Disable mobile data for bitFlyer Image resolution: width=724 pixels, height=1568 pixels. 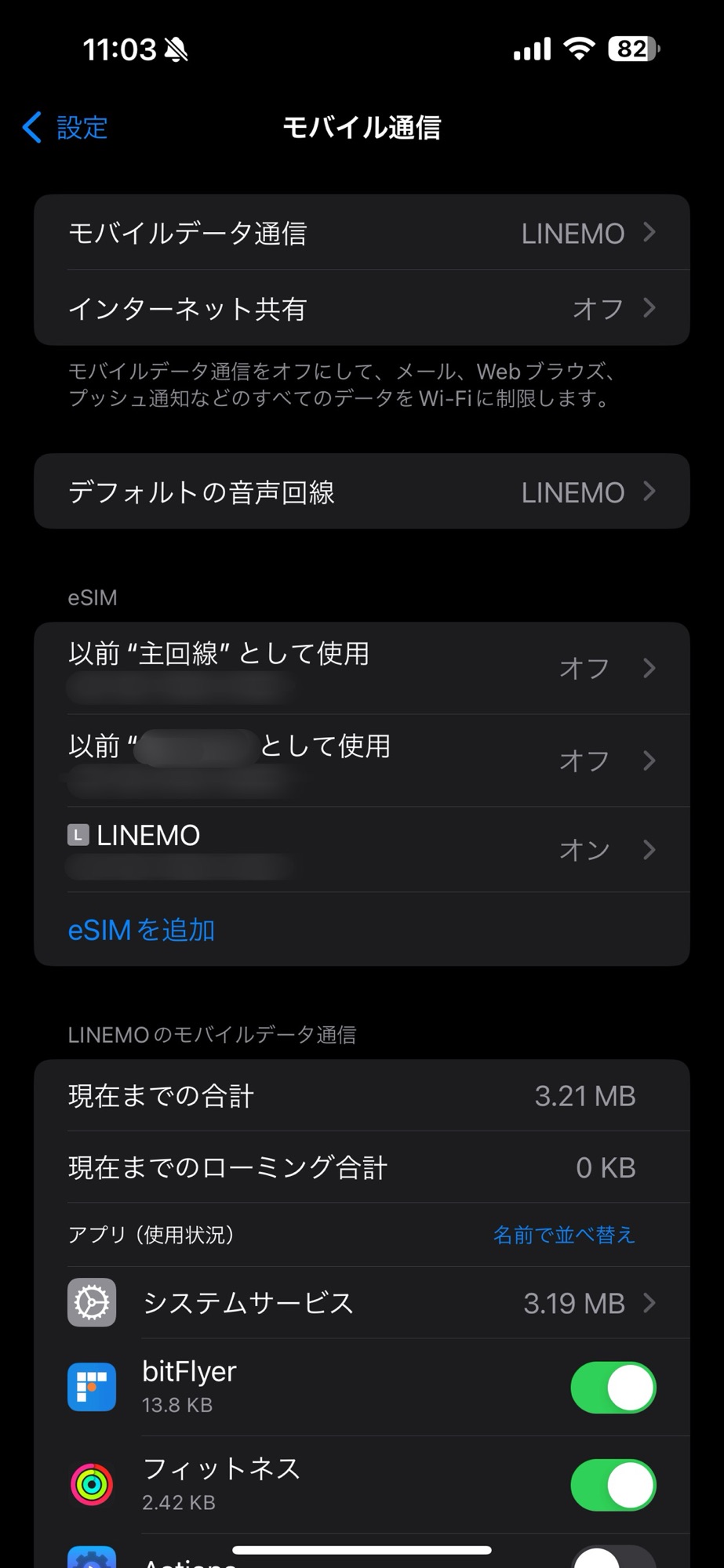[613, 1388]
